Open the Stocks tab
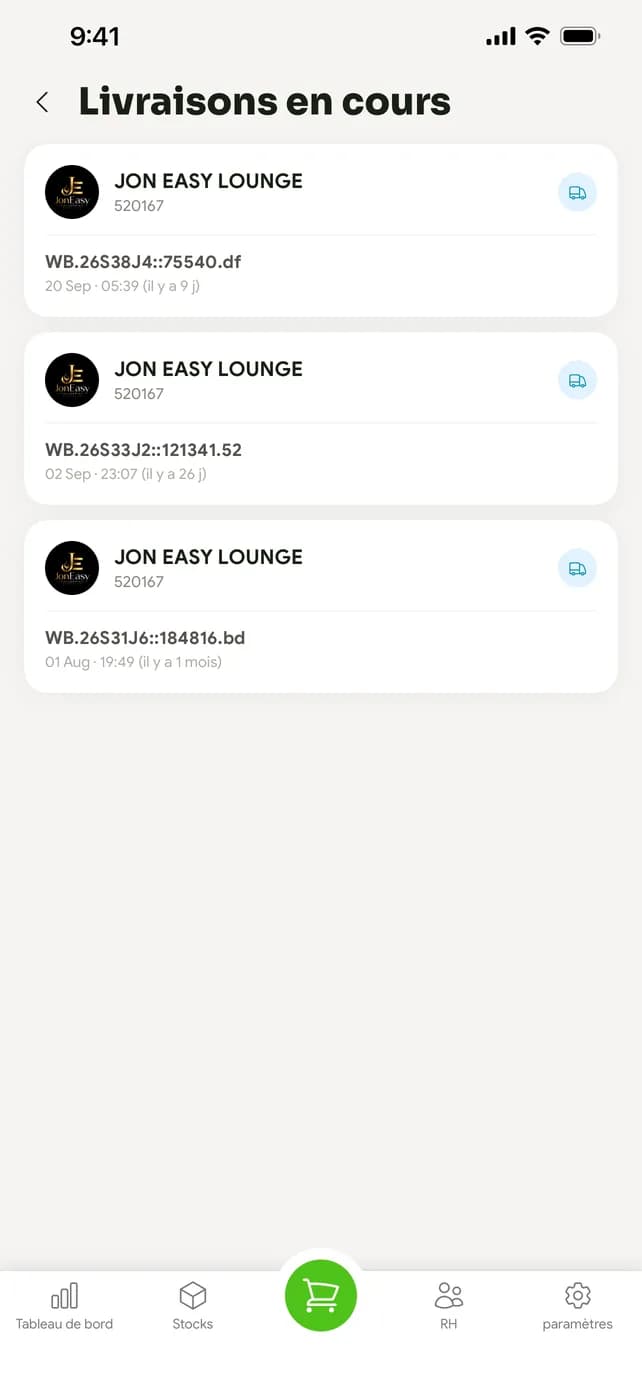The width and height of the screenshot is (642, 1389). [192, 1306]
